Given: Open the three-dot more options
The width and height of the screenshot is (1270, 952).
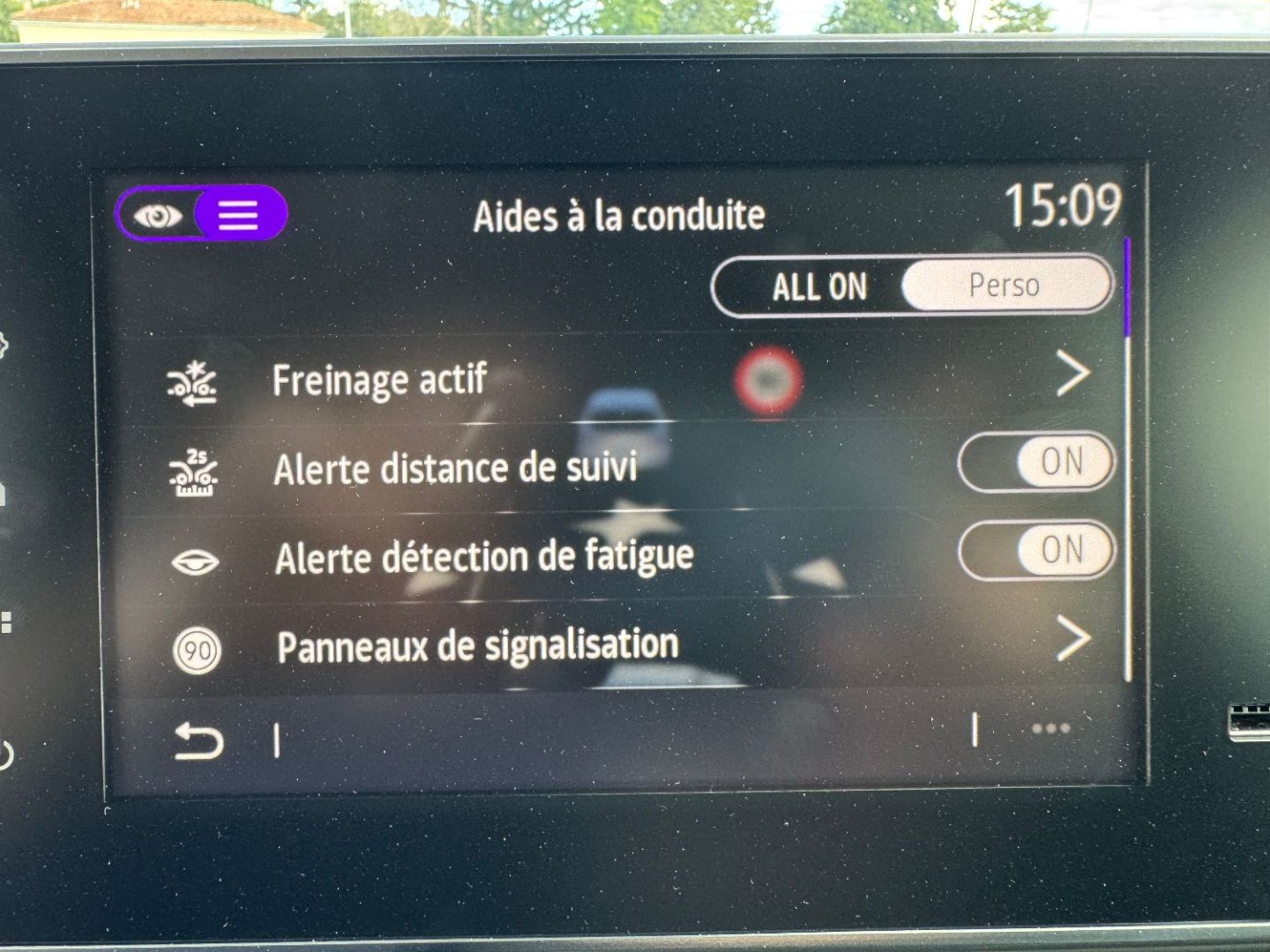Looking at the screenshot, I should pos(1050,729).
